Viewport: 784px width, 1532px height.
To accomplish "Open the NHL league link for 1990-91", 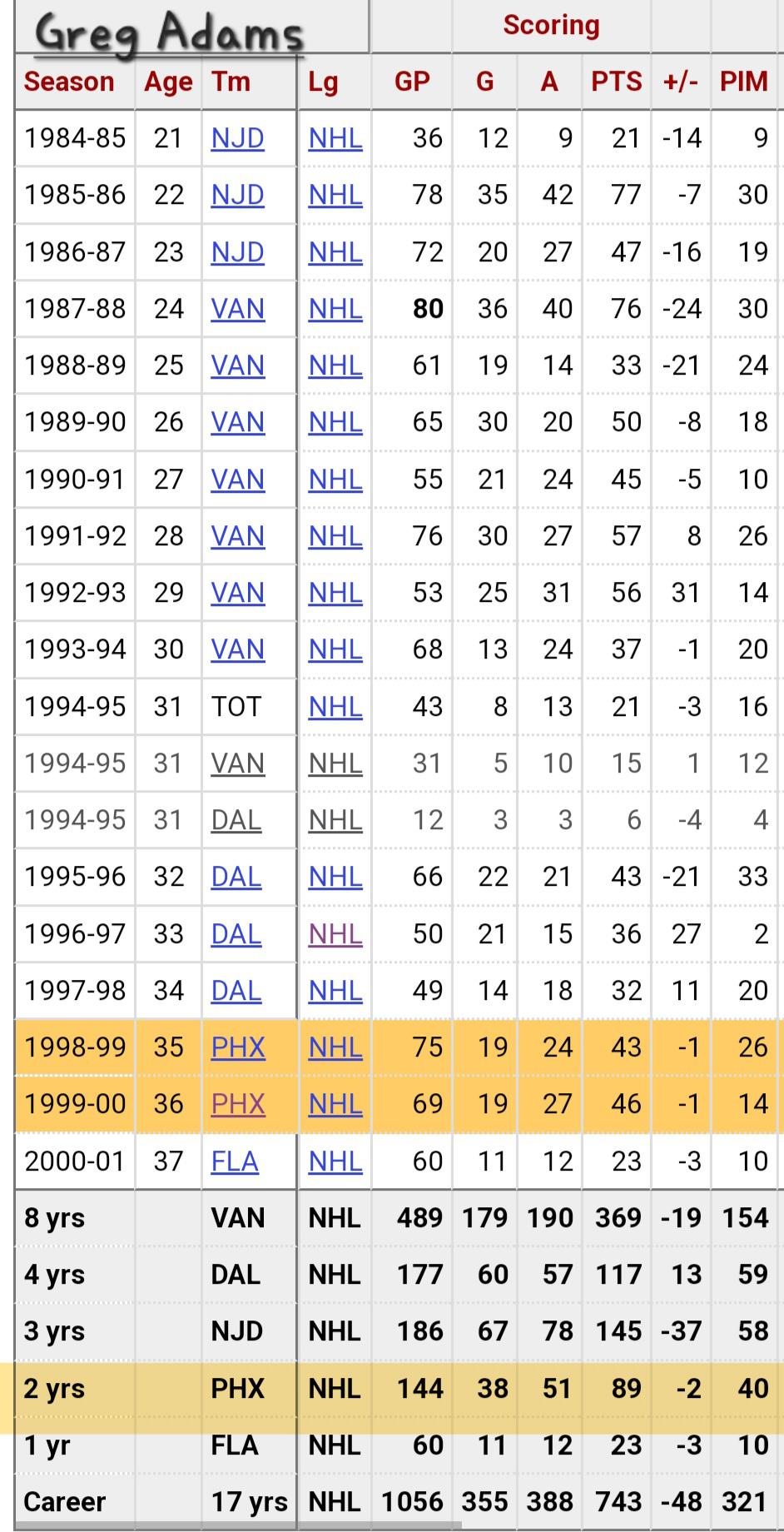I will (x=335, y=480).
